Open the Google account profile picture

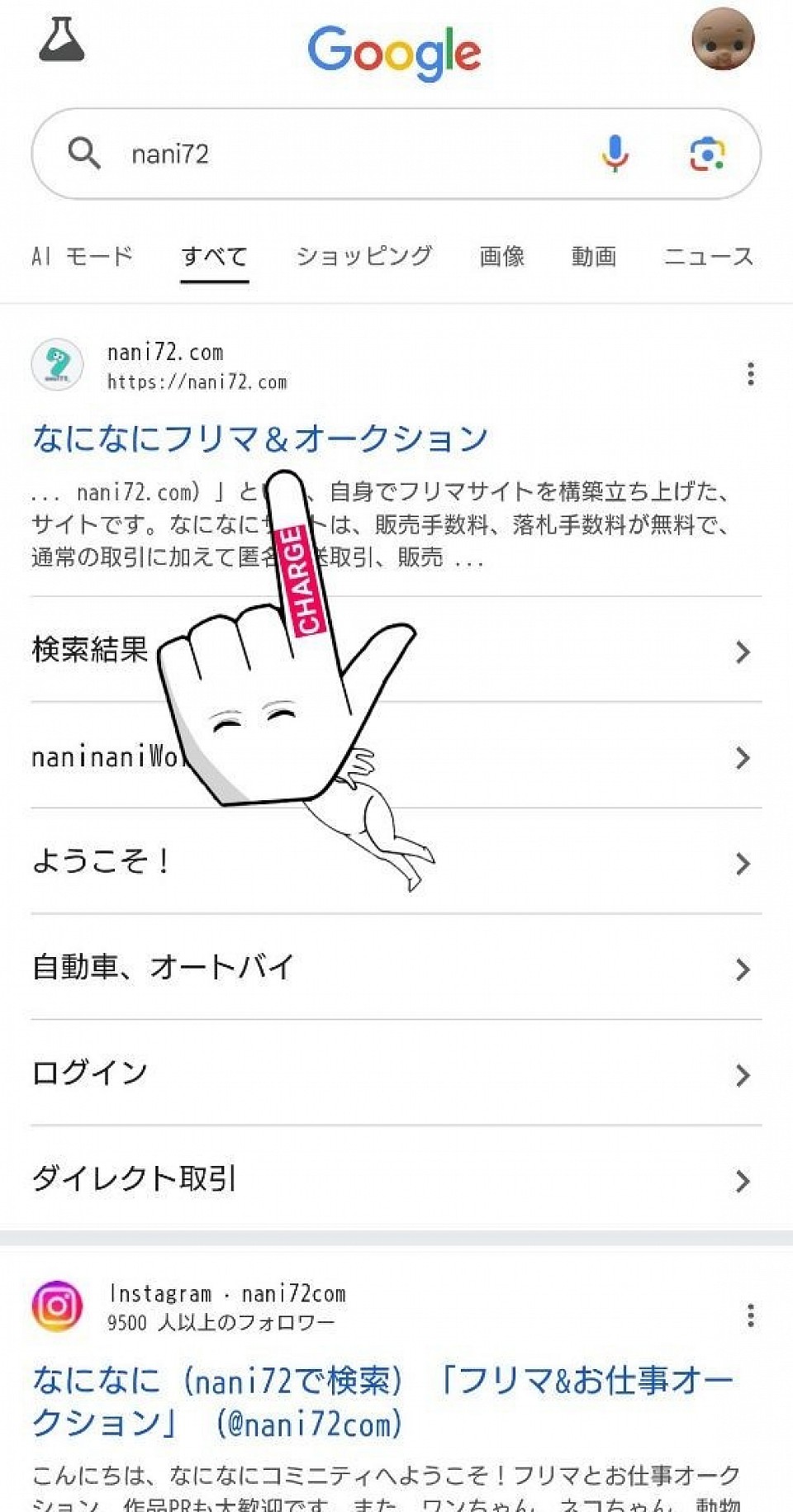pyautogui.click(x=723, y=40)
